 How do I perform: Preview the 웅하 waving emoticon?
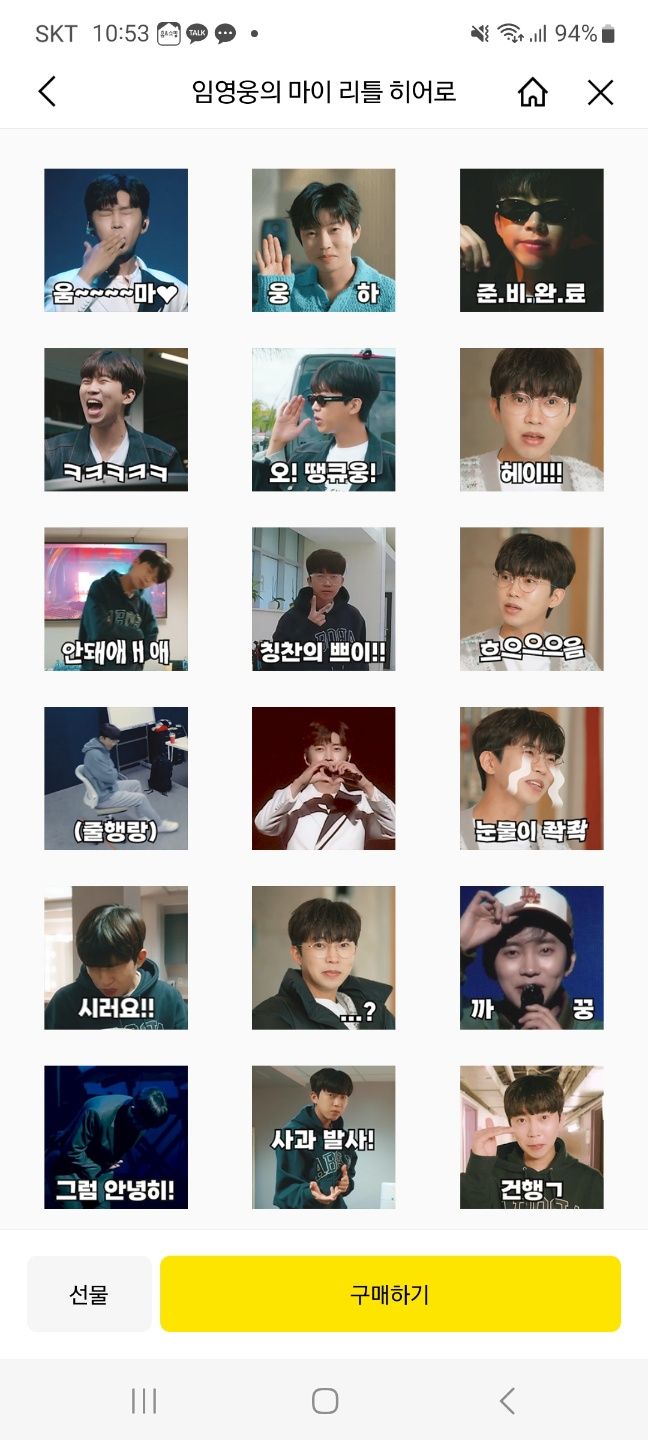(324, 240)
